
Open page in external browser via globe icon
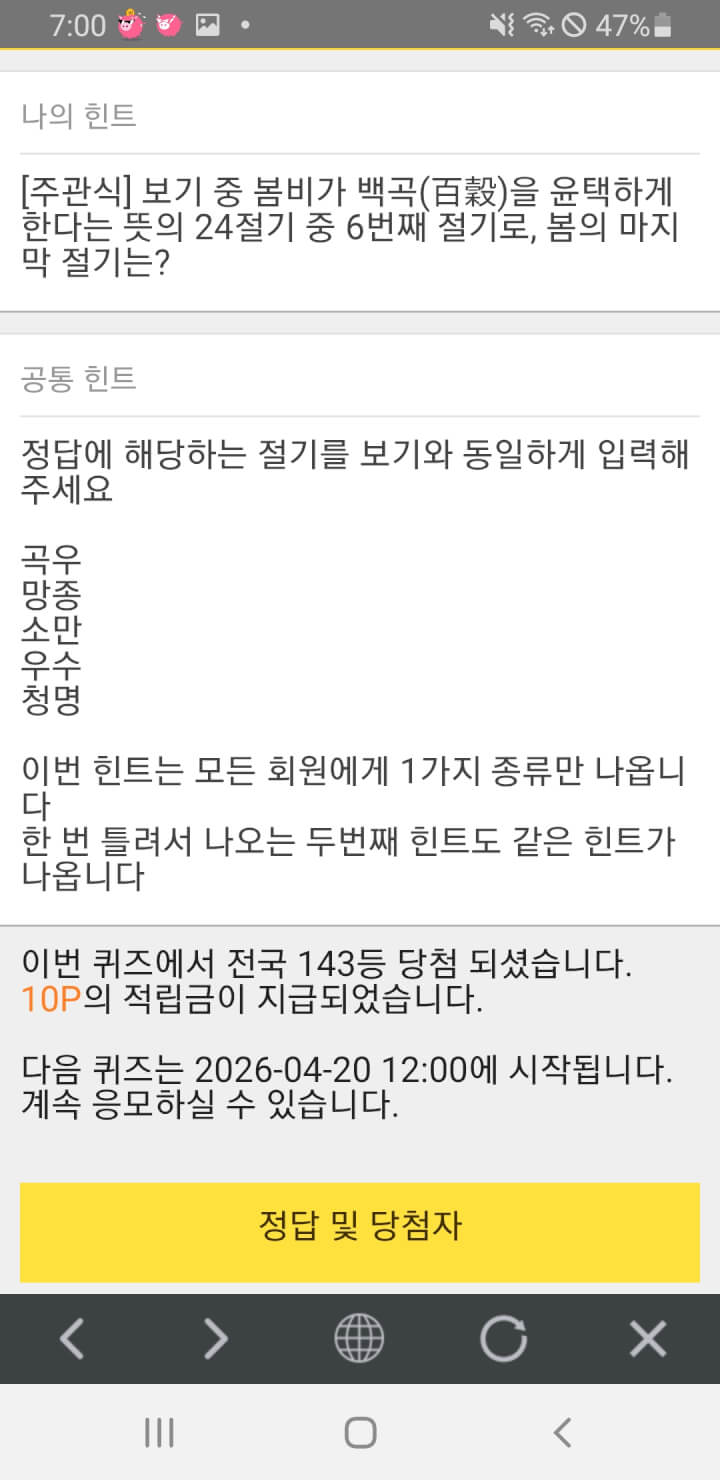[359, 1338]
